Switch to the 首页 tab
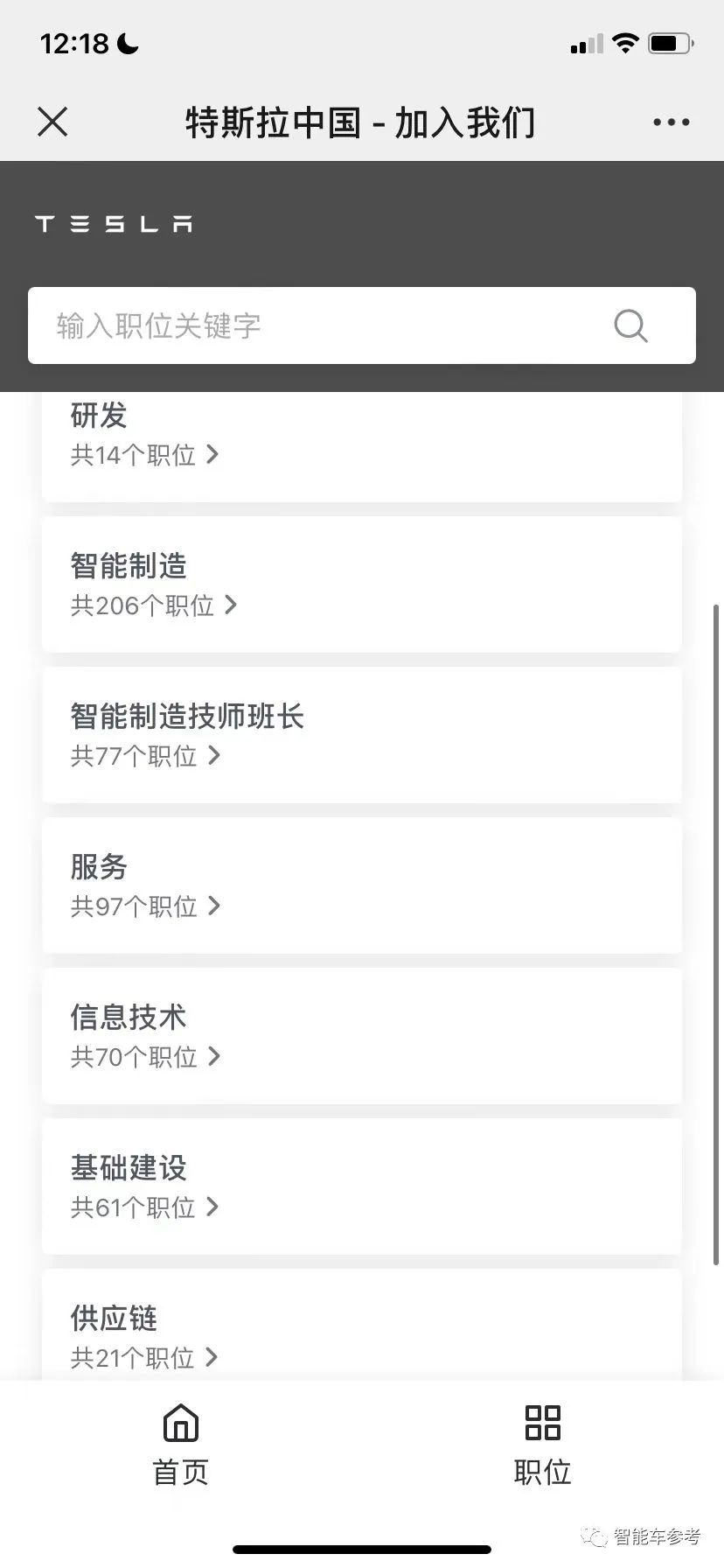724x1568 pixels. pyautogui.click(x=181, y=1445)
